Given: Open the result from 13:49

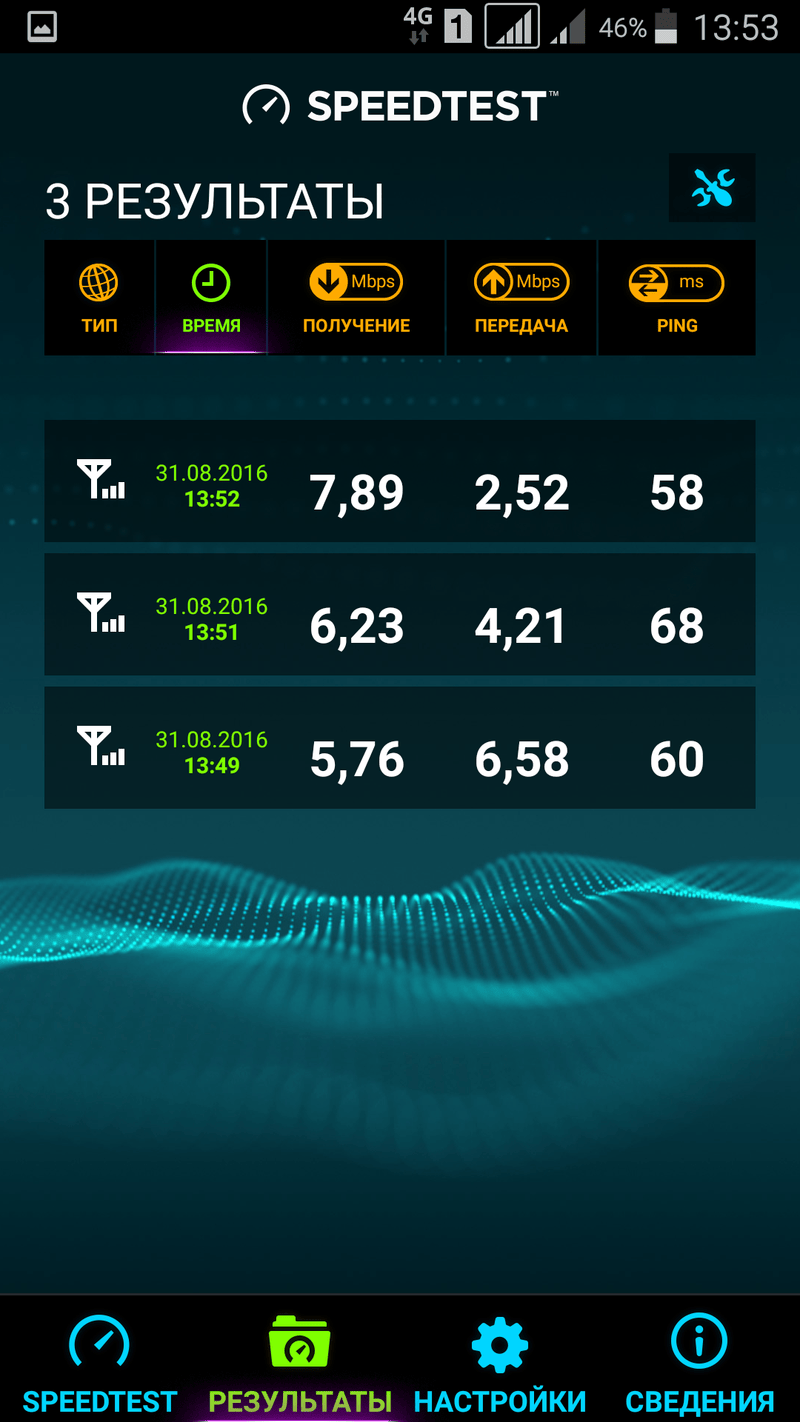Looking at the screenshot, I should (x=400, y=748).
